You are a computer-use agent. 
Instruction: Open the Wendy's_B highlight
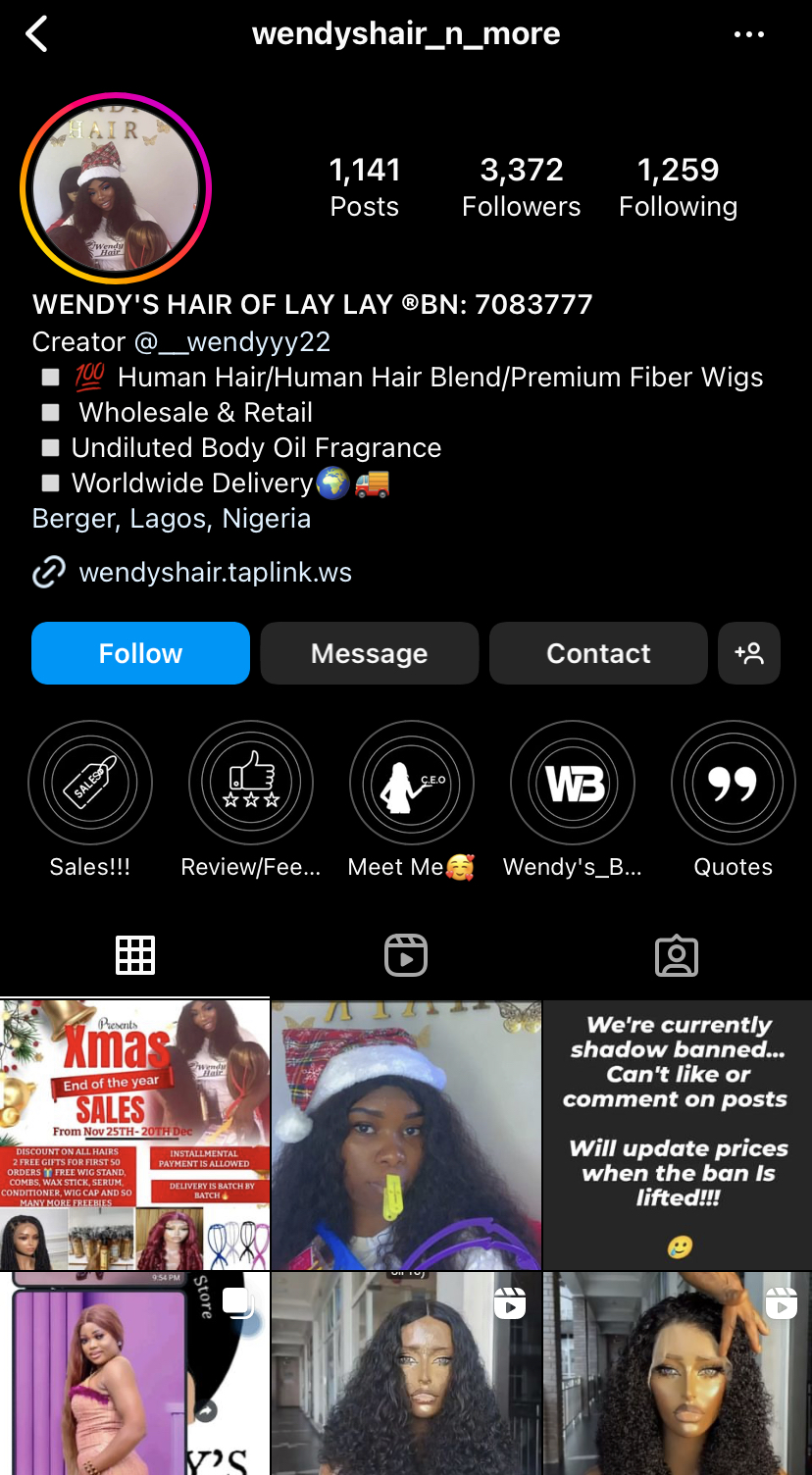(x=573, y=782)
